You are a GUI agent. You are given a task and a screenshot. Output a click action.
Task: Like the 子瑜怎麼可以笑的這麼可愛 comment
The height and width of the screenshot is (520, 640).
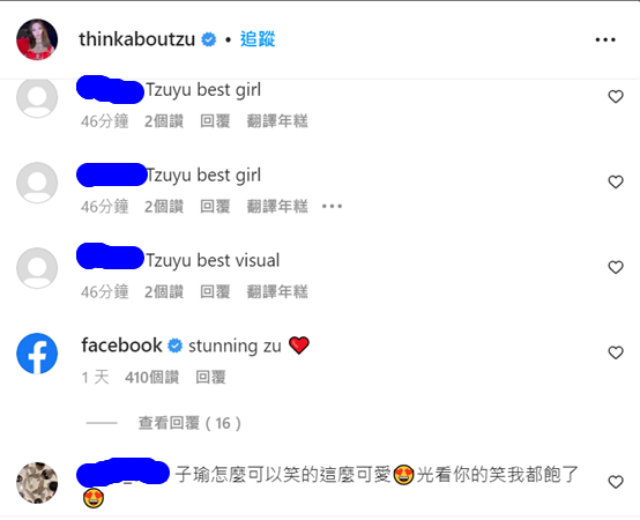[616, 482]
